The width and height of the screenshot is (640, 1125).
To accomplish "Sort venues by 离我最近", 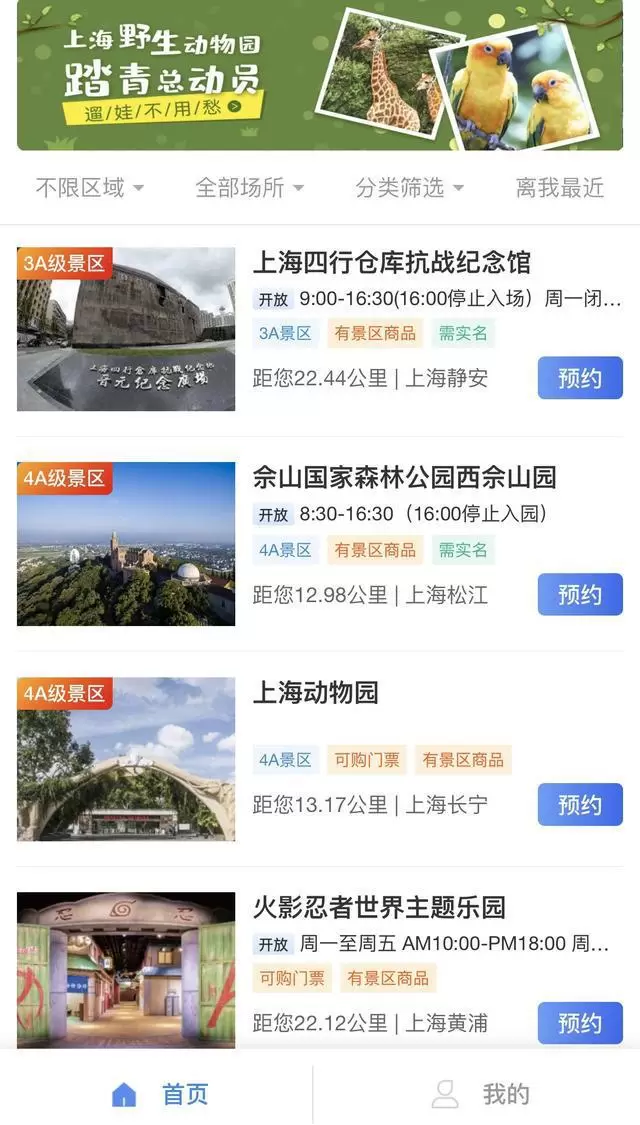I will [x=560, y=187].
